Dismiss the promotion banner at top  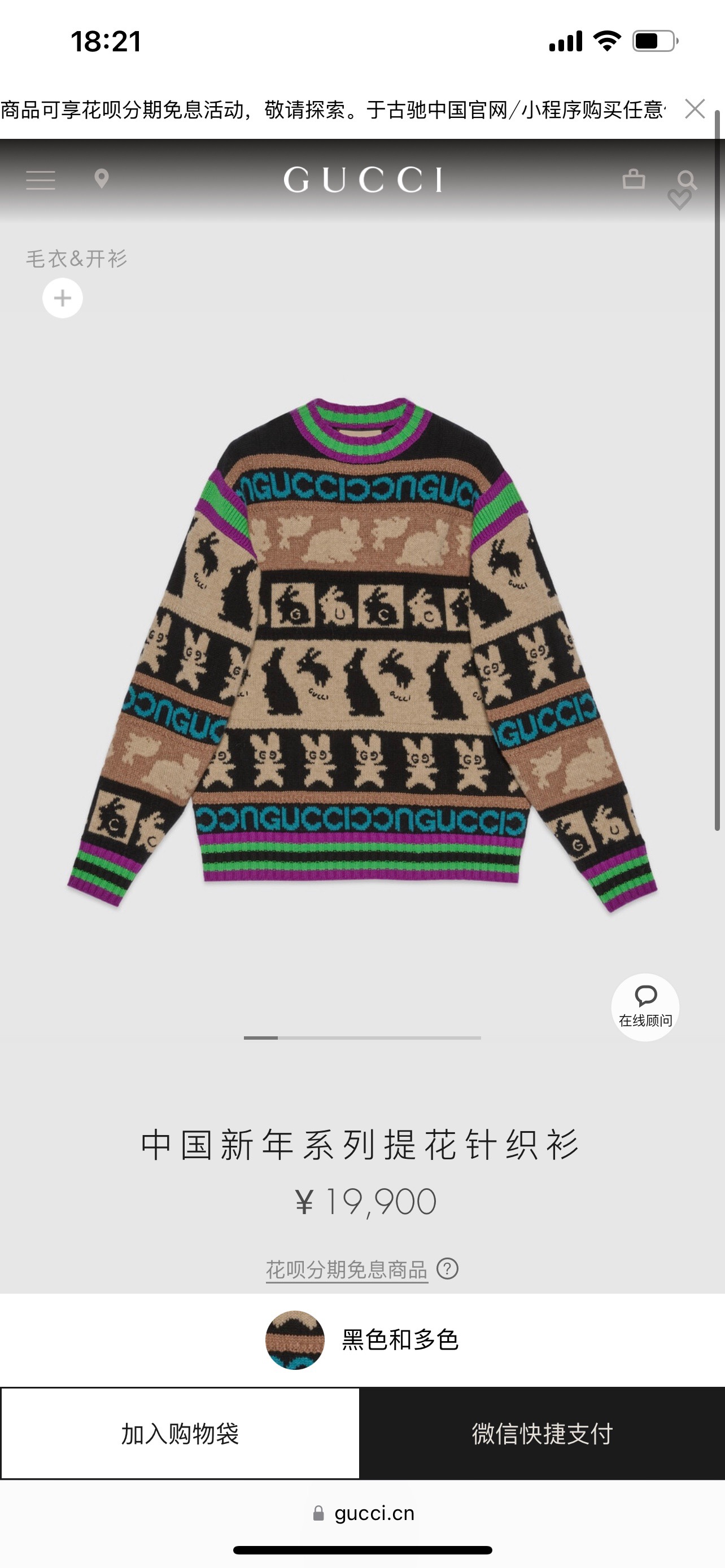pos(695,110)
